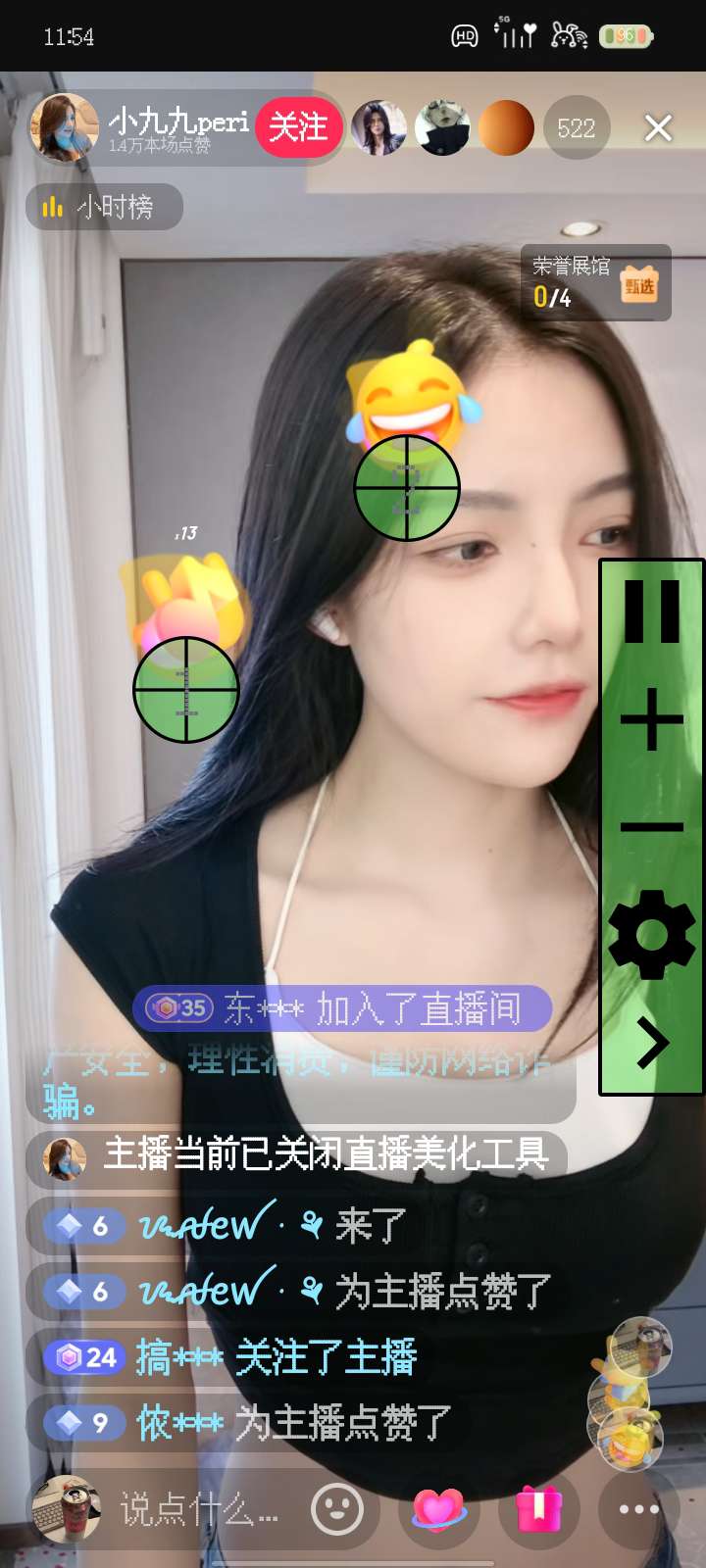This screenshot has width=706, height=1568.
Task: Close the live stream
Action: [658, 127]
